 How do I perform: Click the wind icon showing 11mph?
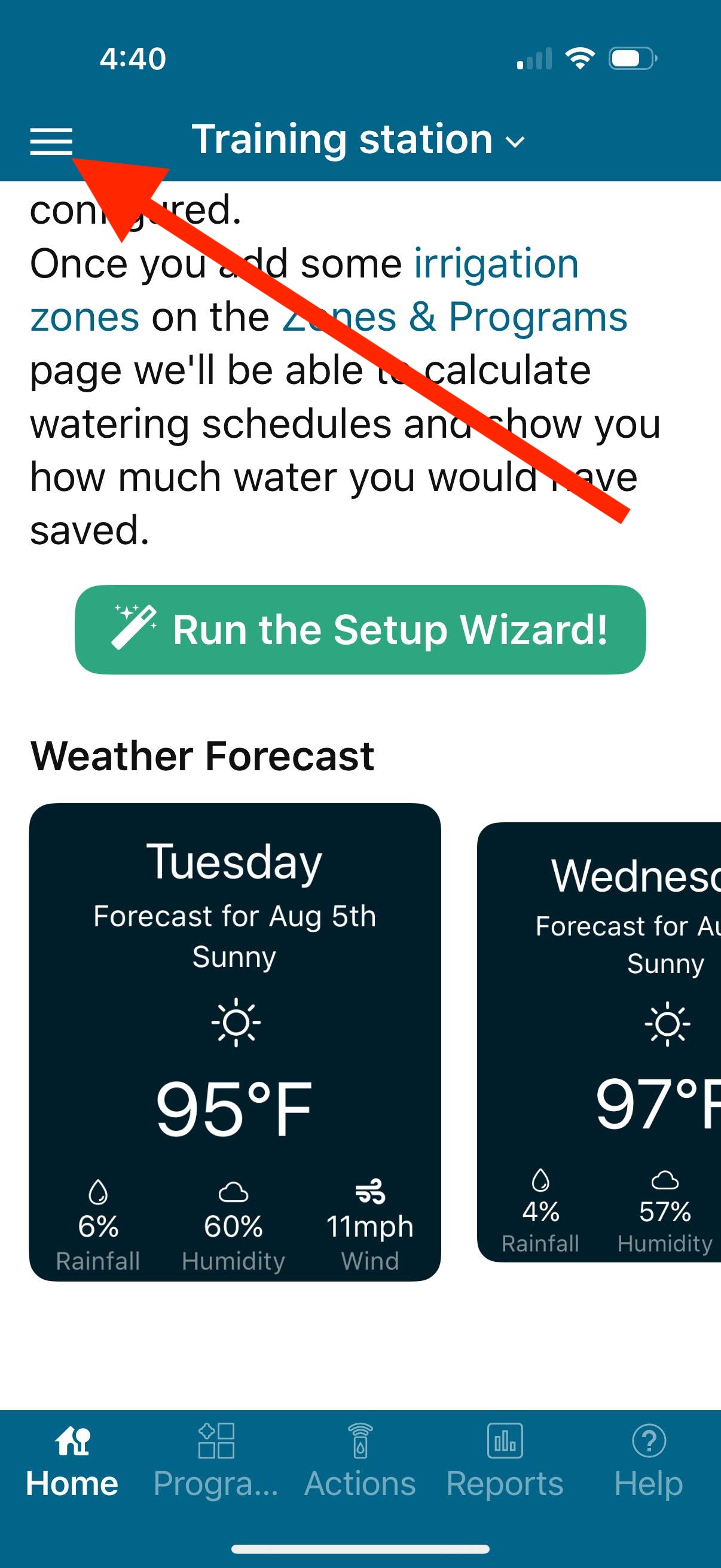coord(369,1191)
